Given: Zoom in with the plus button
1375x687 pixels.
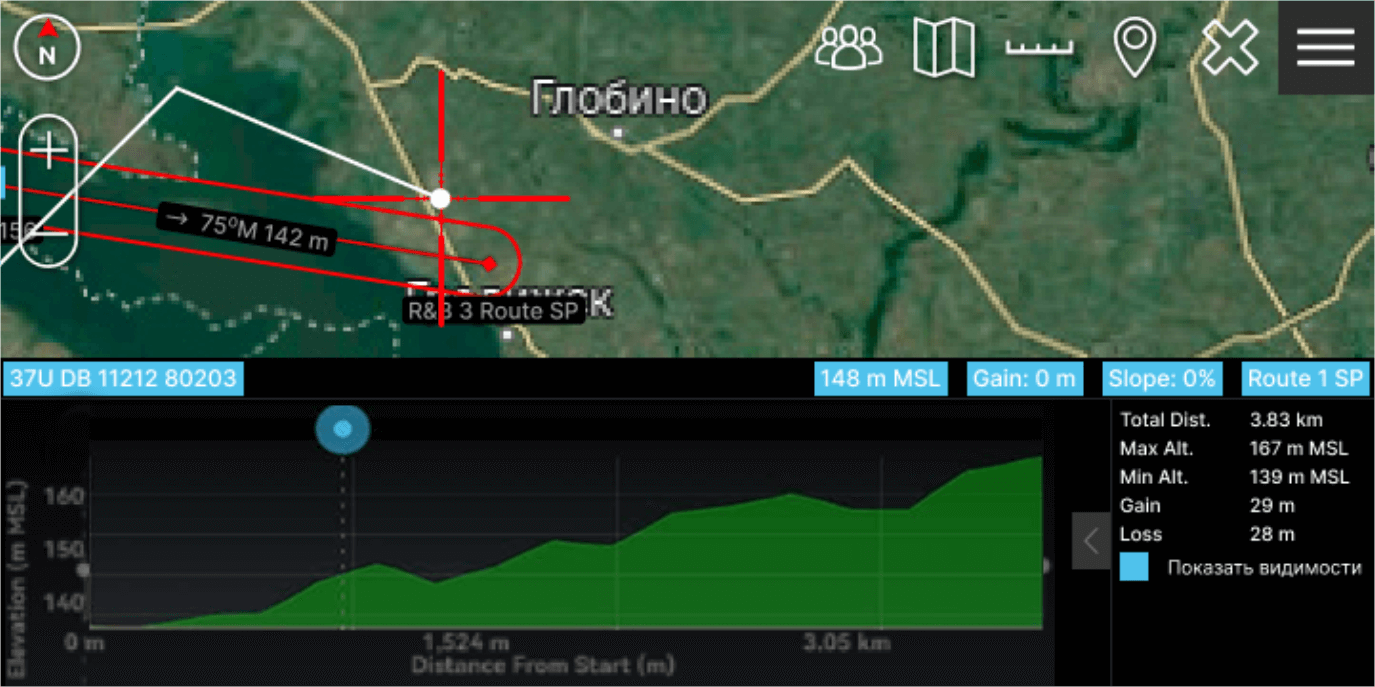Looking at the screenshot, I should pyautogui.click(x=49, y=152).
